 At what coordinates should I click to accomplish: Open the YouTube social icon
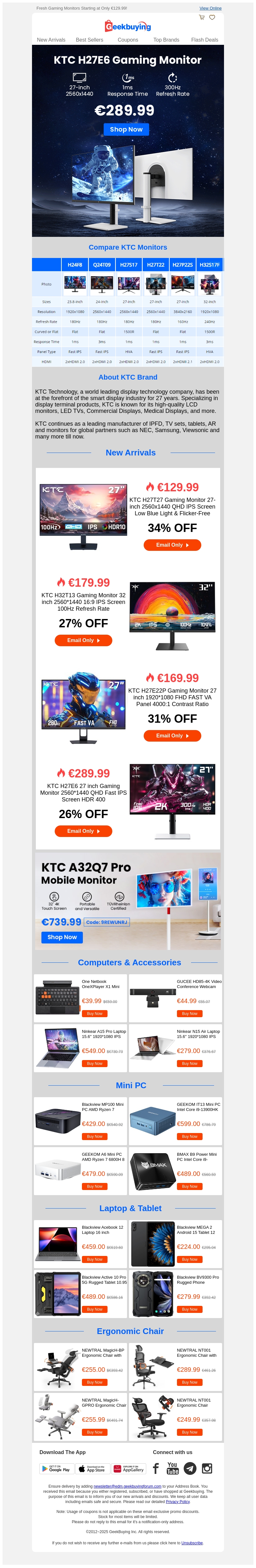click(x=173, y=1469)
